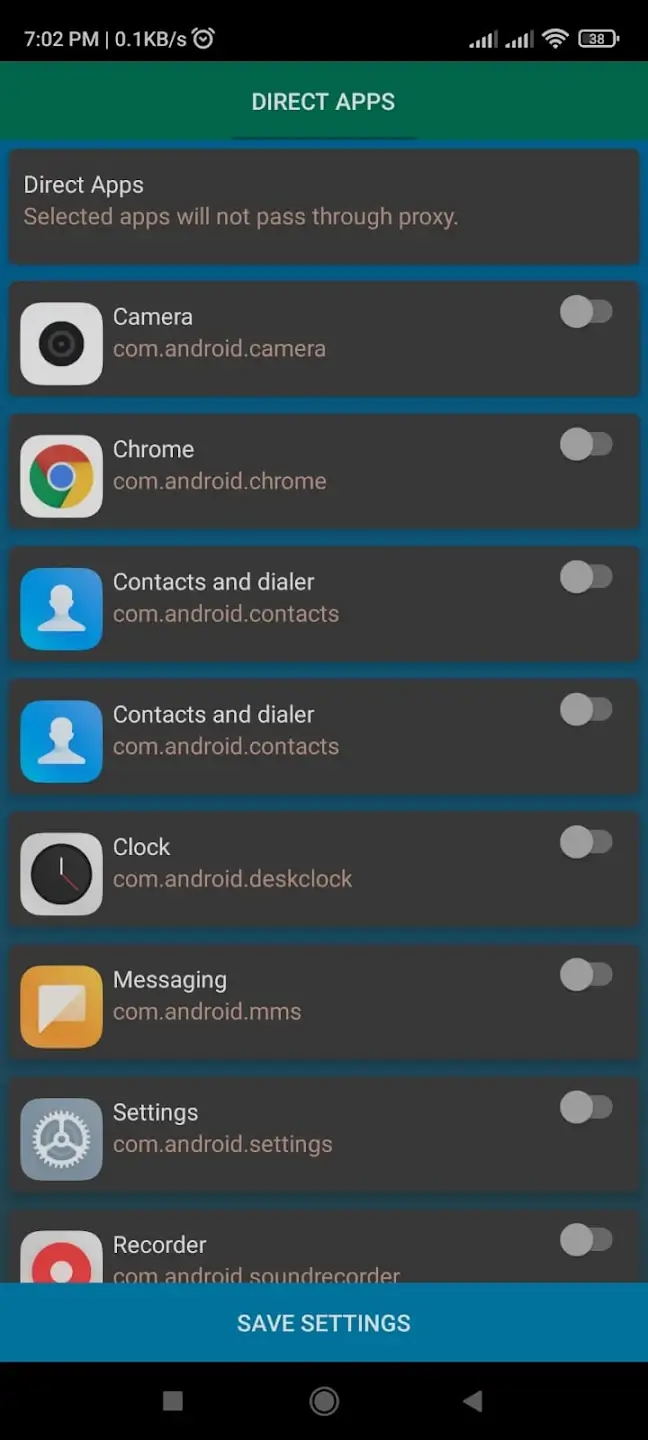Enable direct mode for Chrome
The width and height of the screenshot is (648, 1440).
586,445
